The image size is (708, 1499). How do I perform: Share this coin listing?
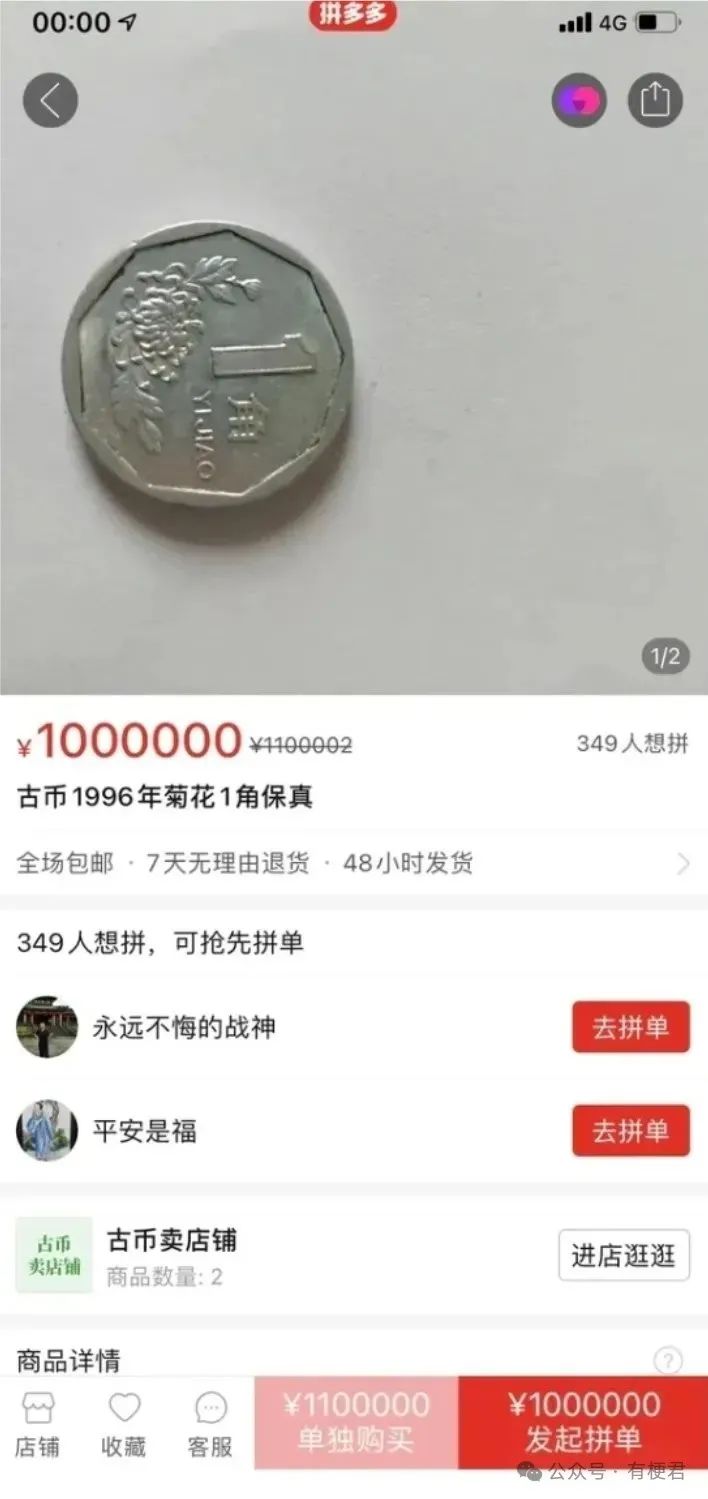click(655, 100)
